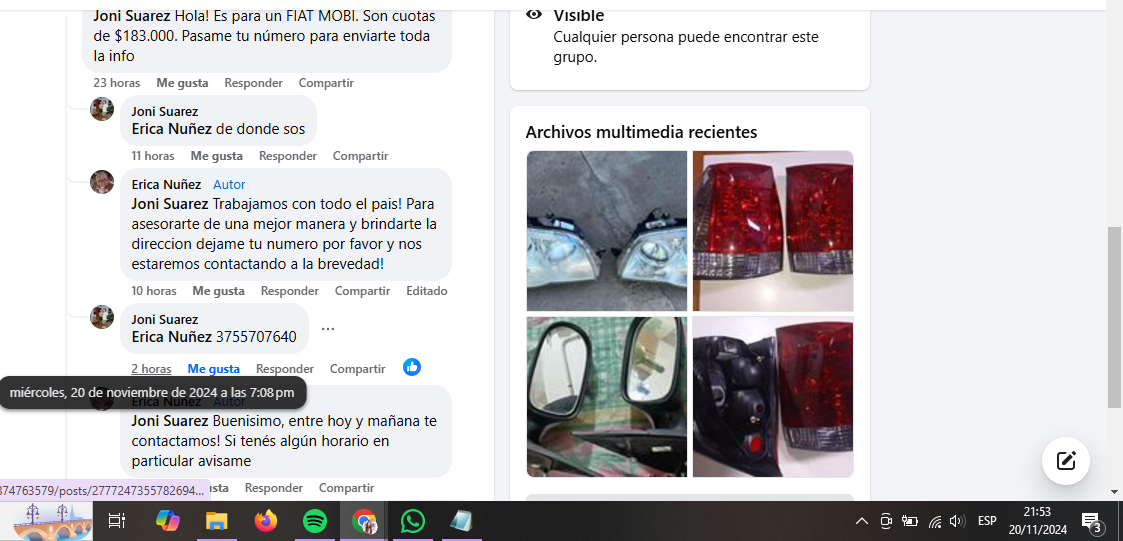Screen dimensions: 1123x541
Task: Reply to the 'de donde sos' comment
Action: click(287, 156)
